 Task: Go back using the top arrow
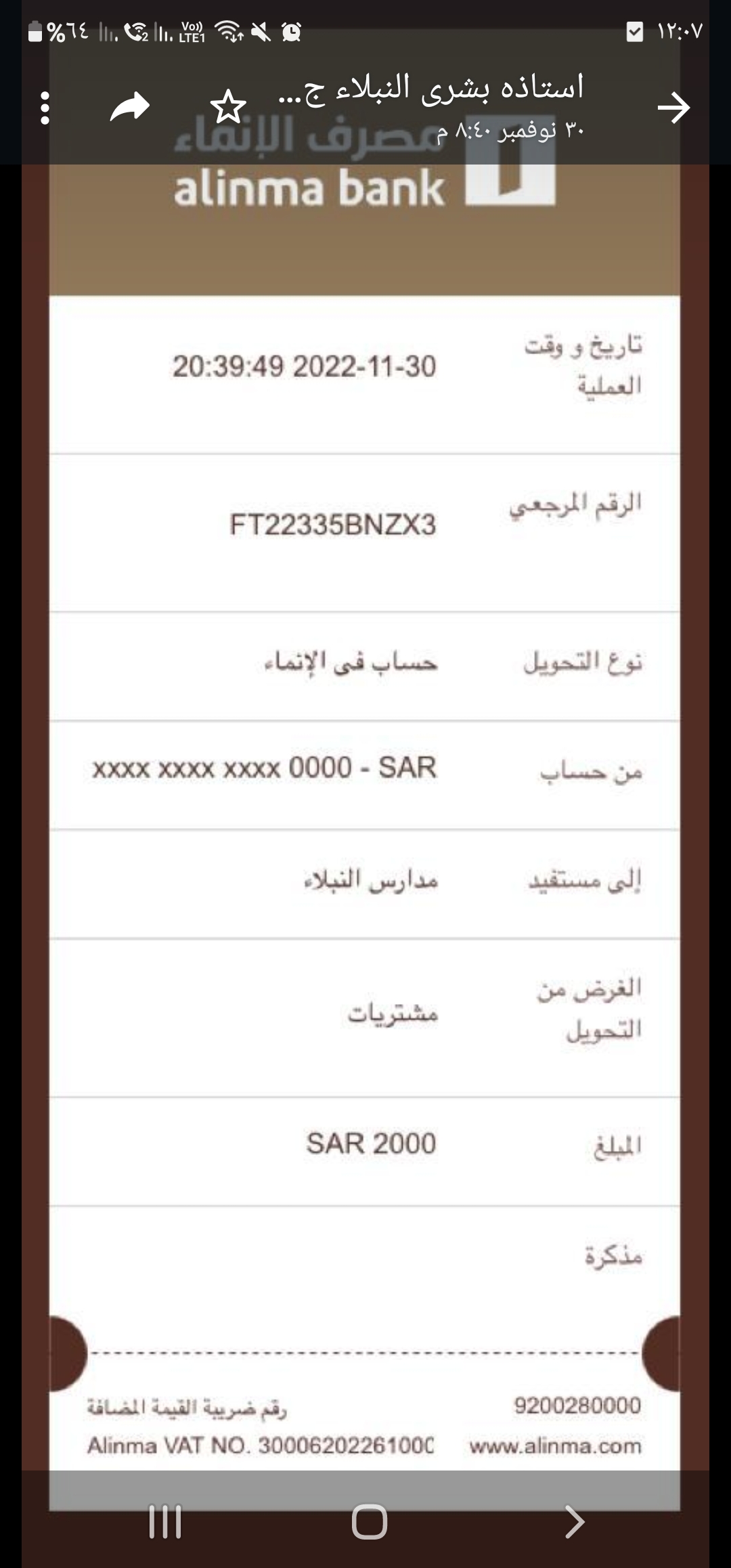[673, 108]
